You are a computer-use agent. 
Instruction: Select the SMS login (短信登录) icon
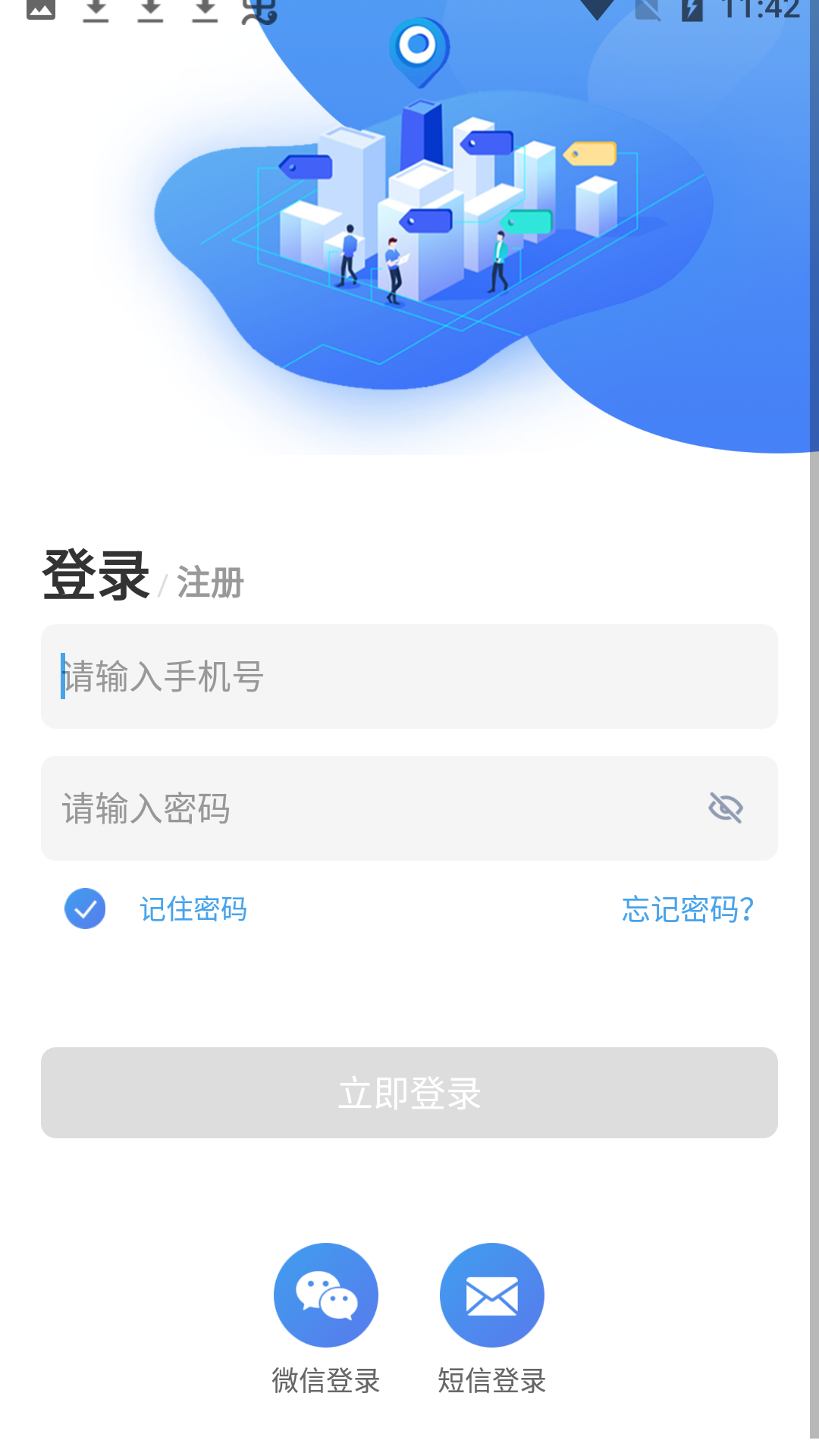[491, 1295]
